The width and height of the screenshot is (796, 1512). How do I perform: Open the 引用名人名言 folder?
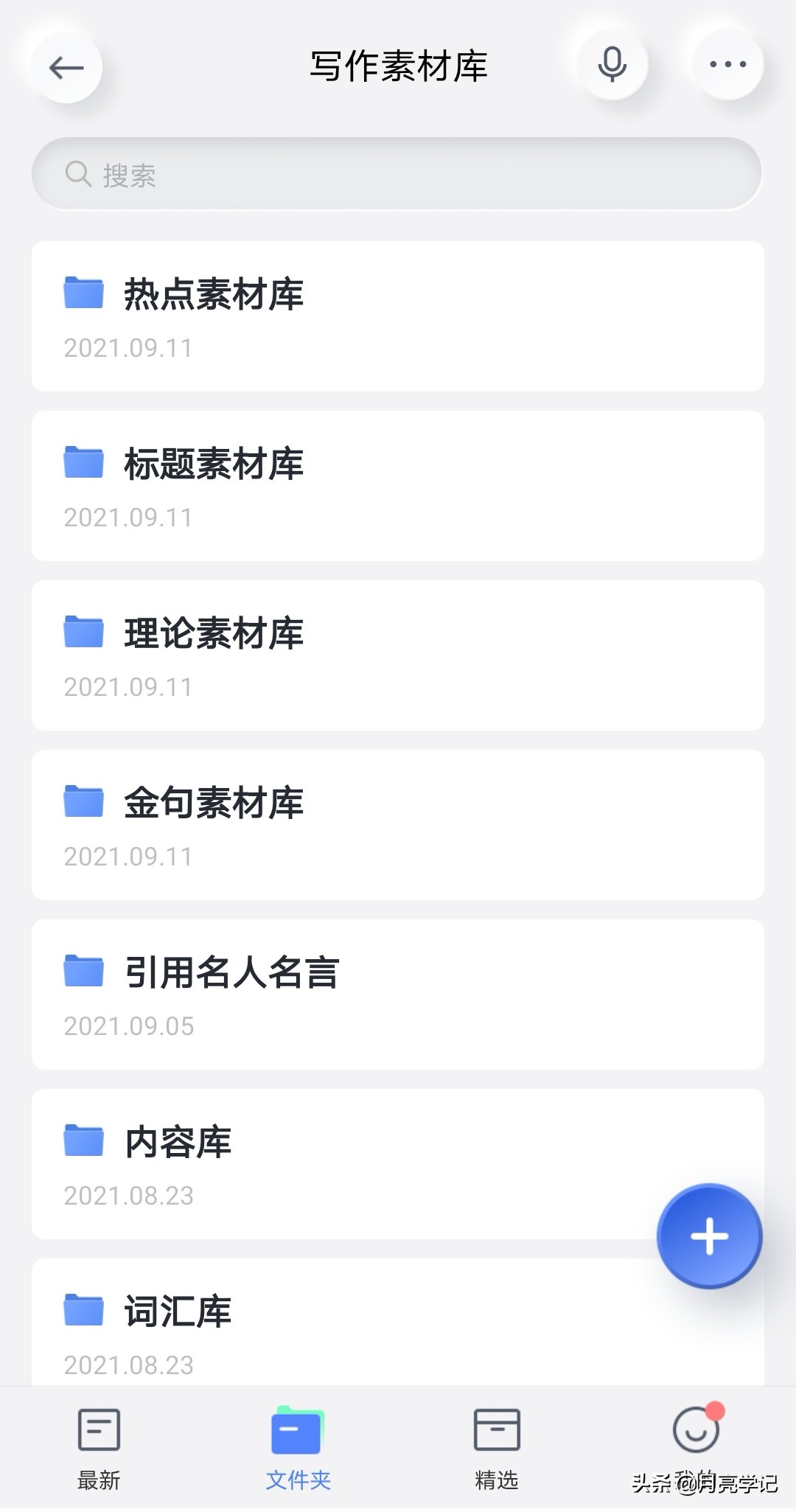coord(397,994)
